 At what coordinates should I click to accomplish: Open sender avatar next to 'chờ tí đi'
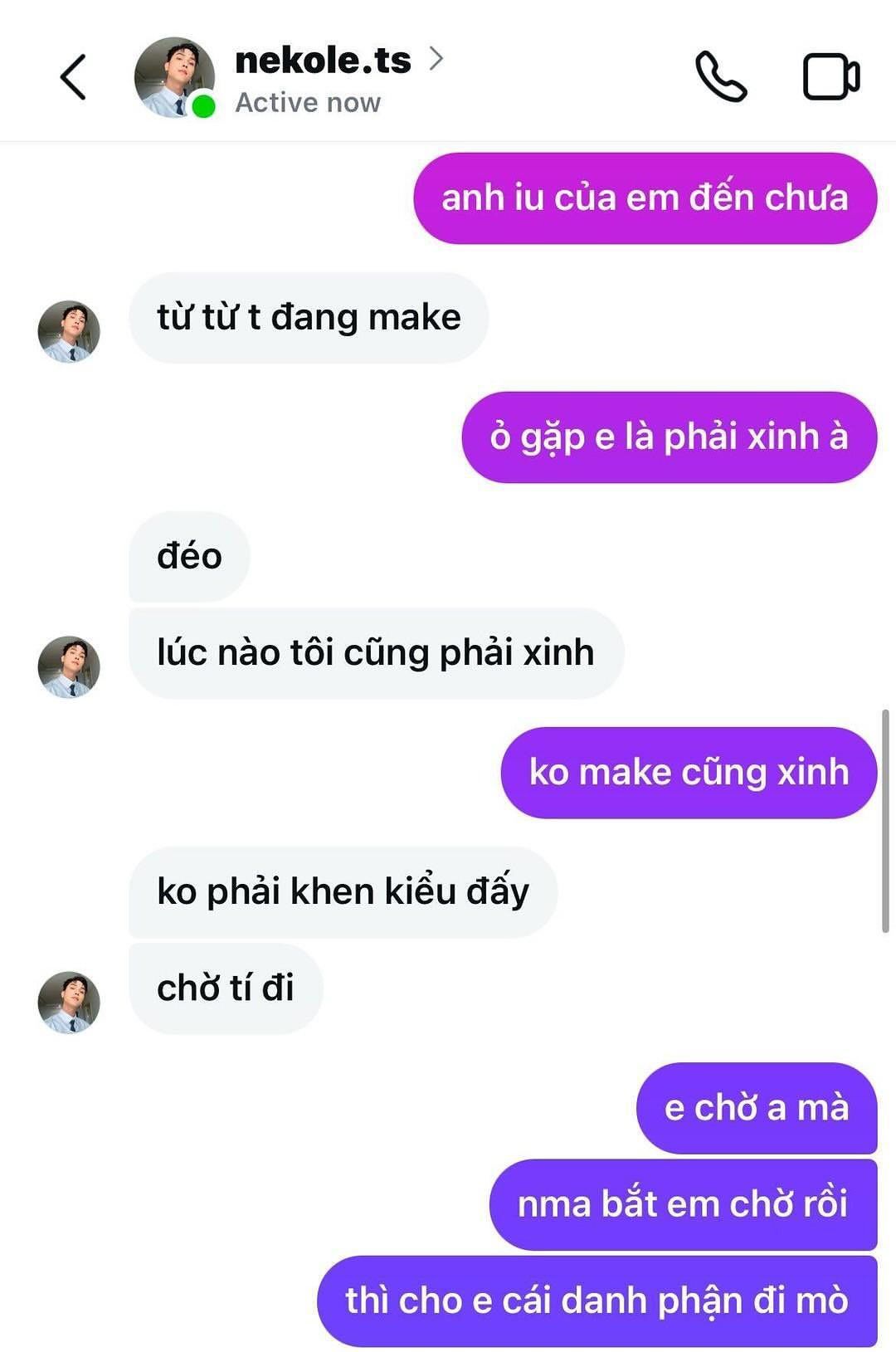tap(69, 1002)
